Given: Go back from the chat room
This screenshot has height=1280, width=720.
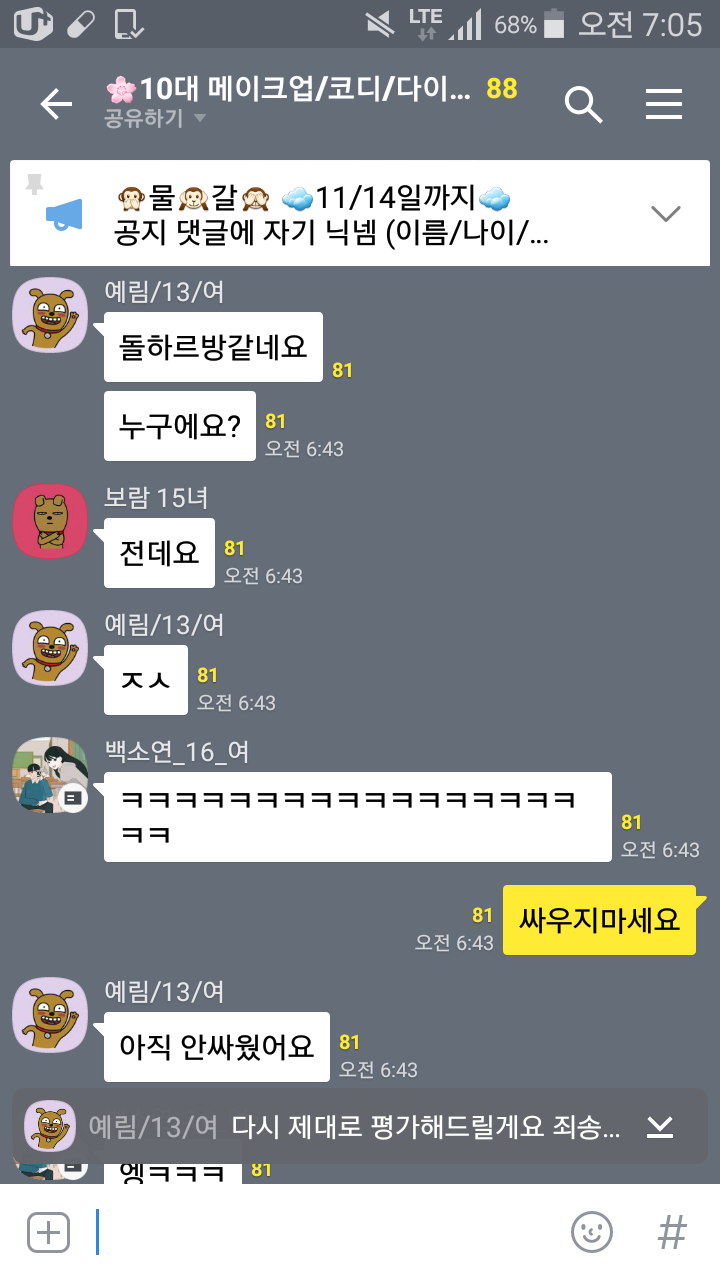Looking at the screenshot, I should click(56, 104).
